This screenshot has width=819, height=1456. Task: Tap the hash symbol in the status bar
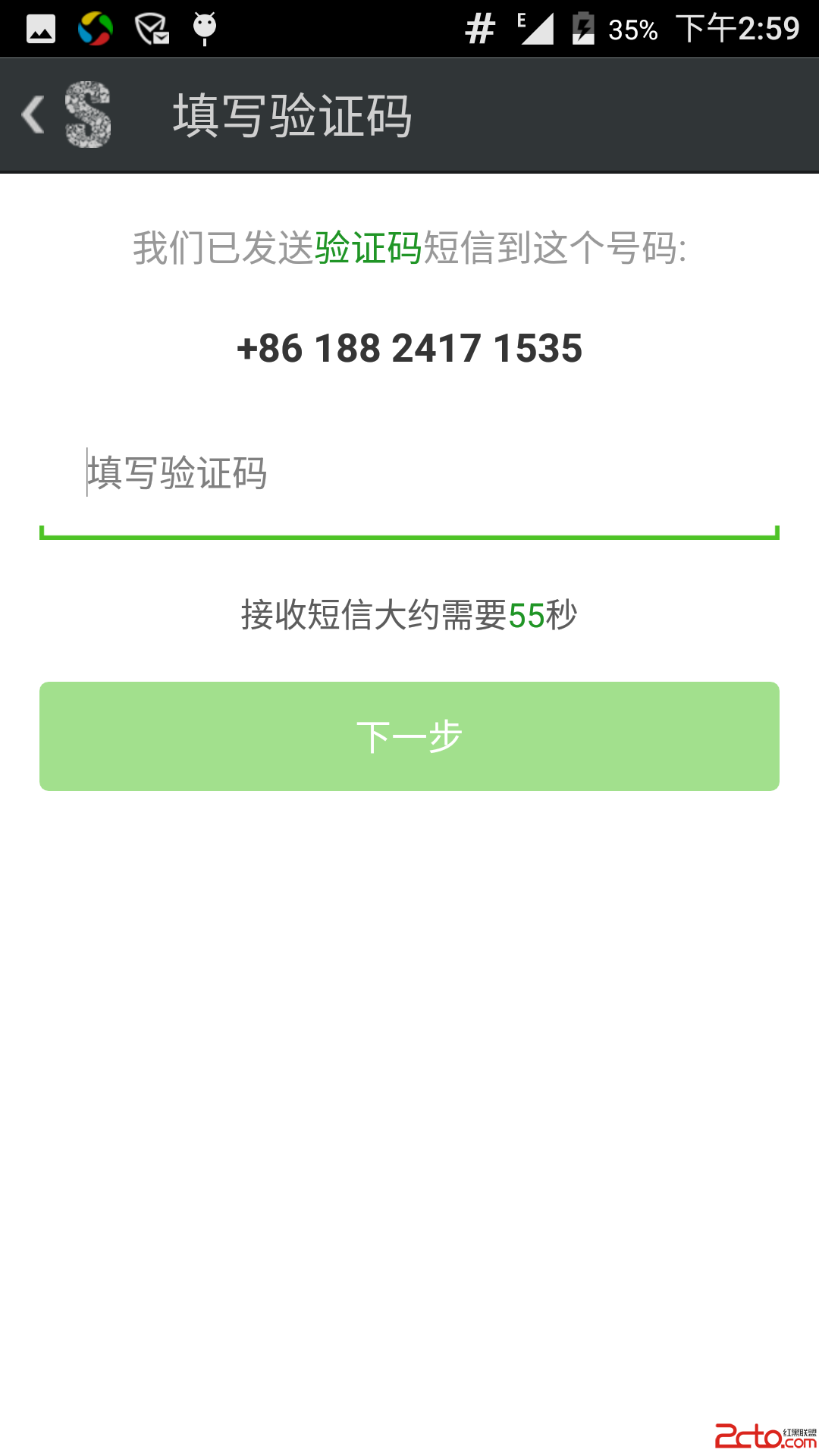pos(480,27)
